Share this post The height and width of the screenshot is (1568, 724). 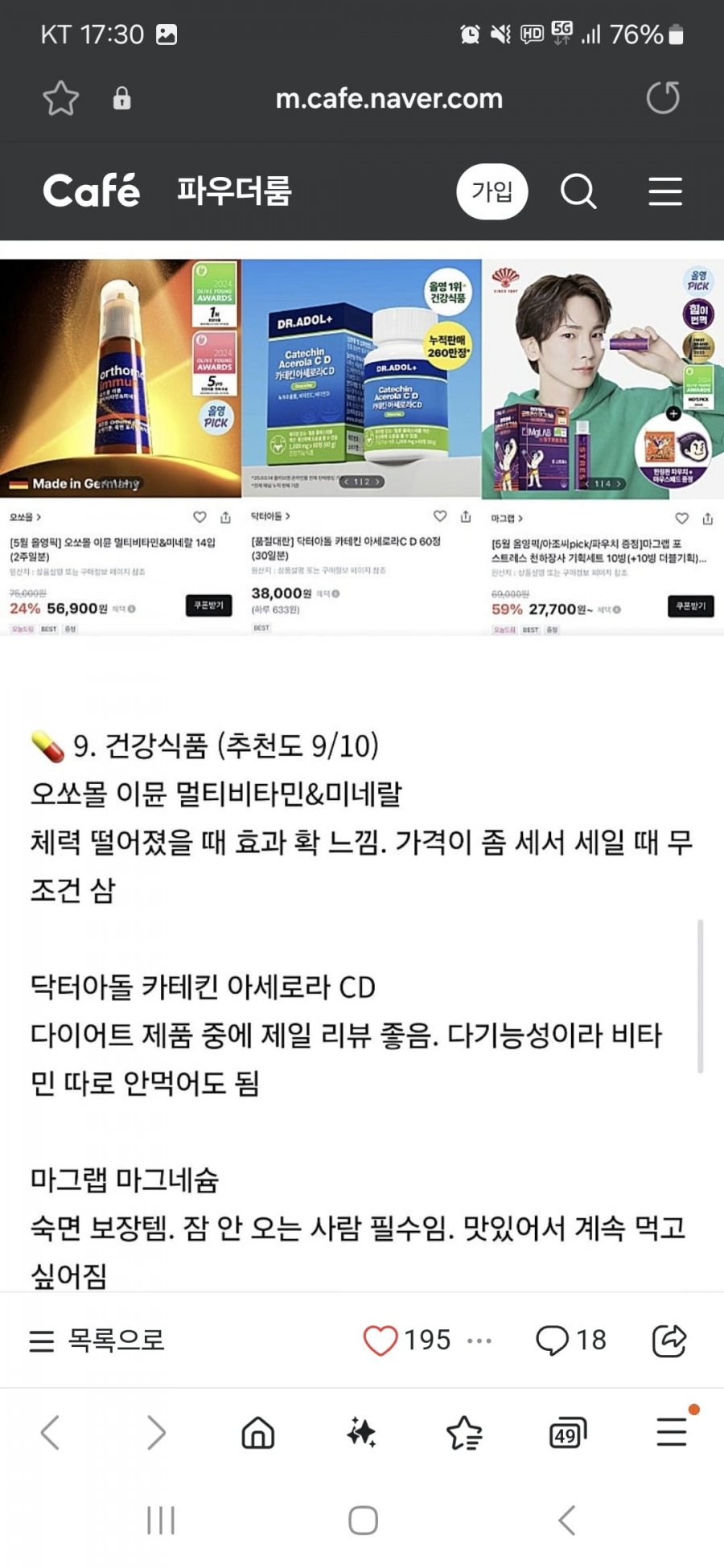tap(668, 1340)
